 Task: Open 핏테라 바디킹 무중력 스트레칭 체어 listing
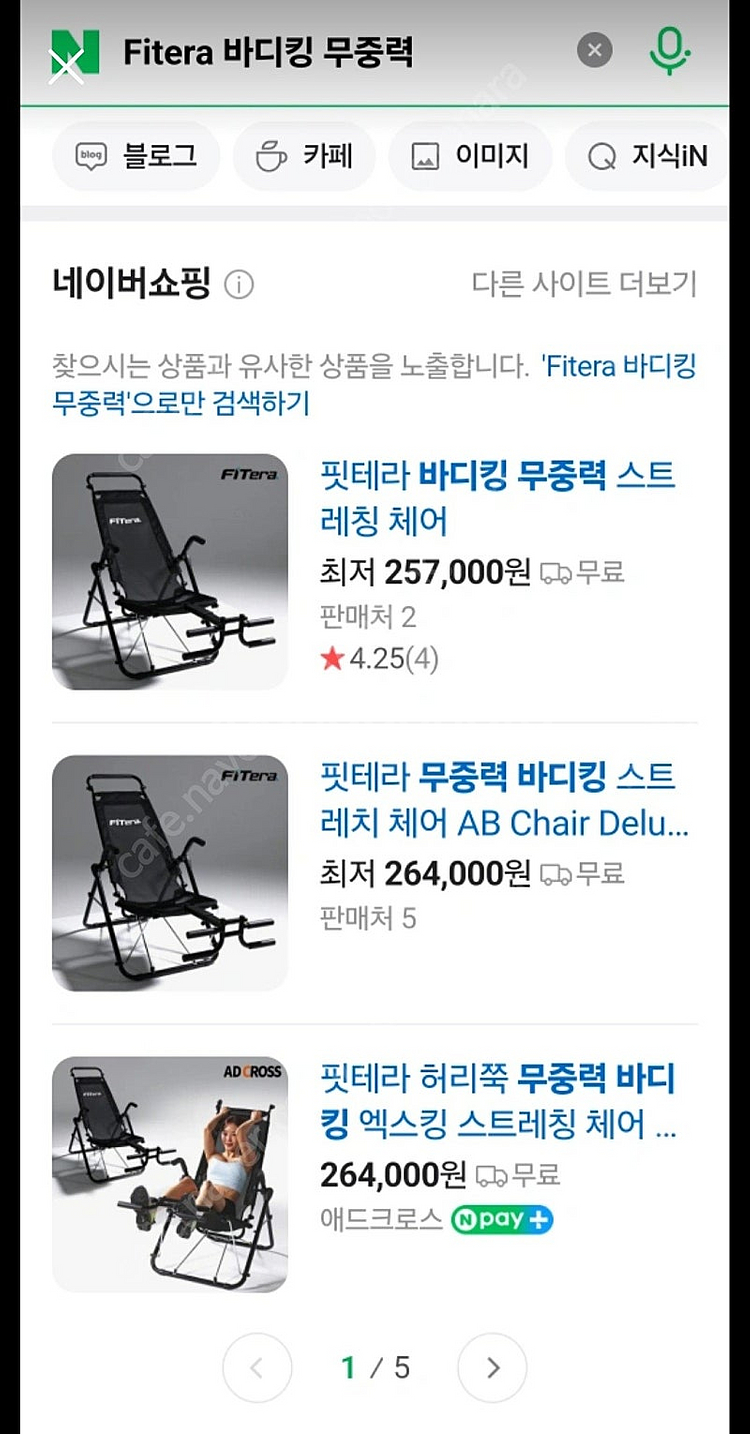(x=497, y=497)
